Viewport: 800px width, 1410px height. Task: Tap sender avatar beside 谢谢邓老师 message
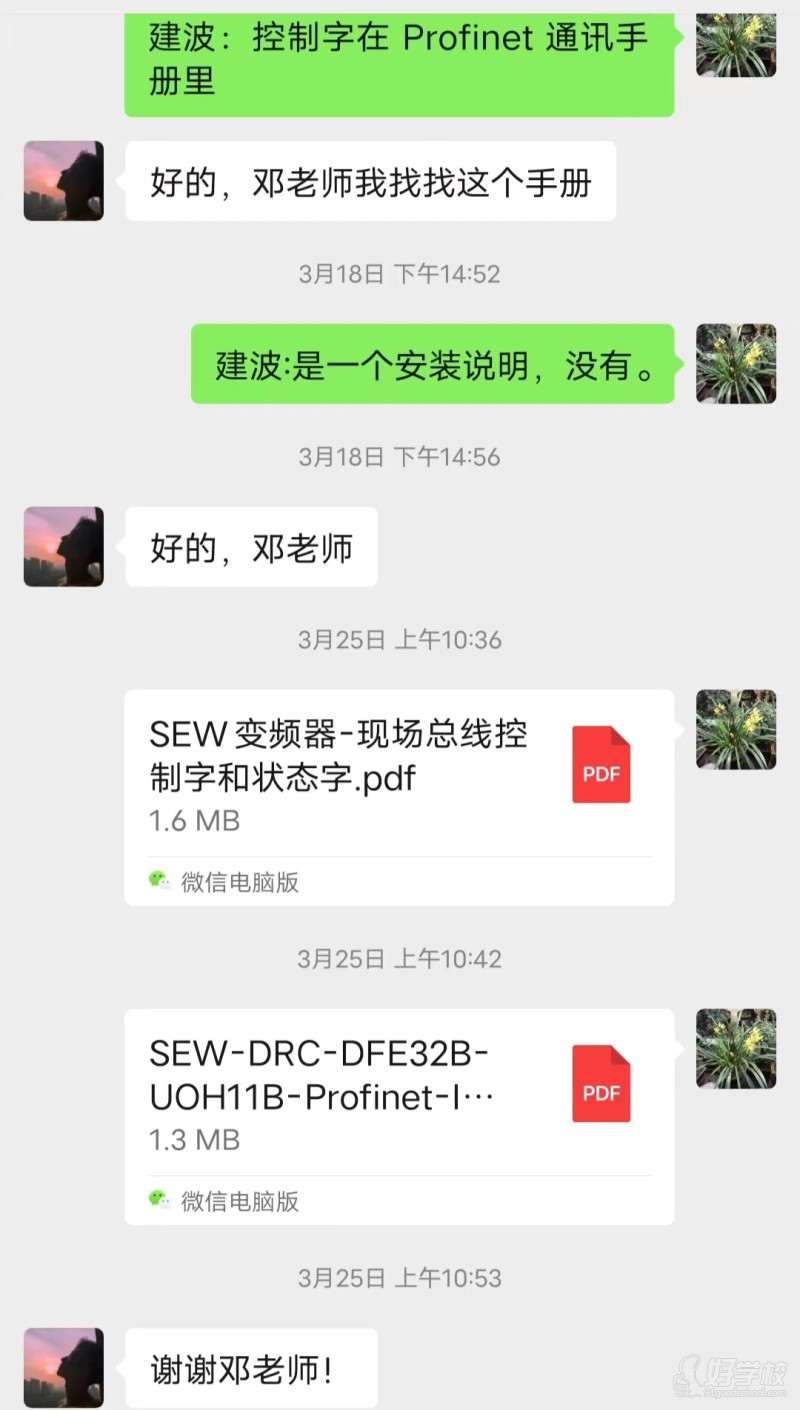coord(63,1367)
